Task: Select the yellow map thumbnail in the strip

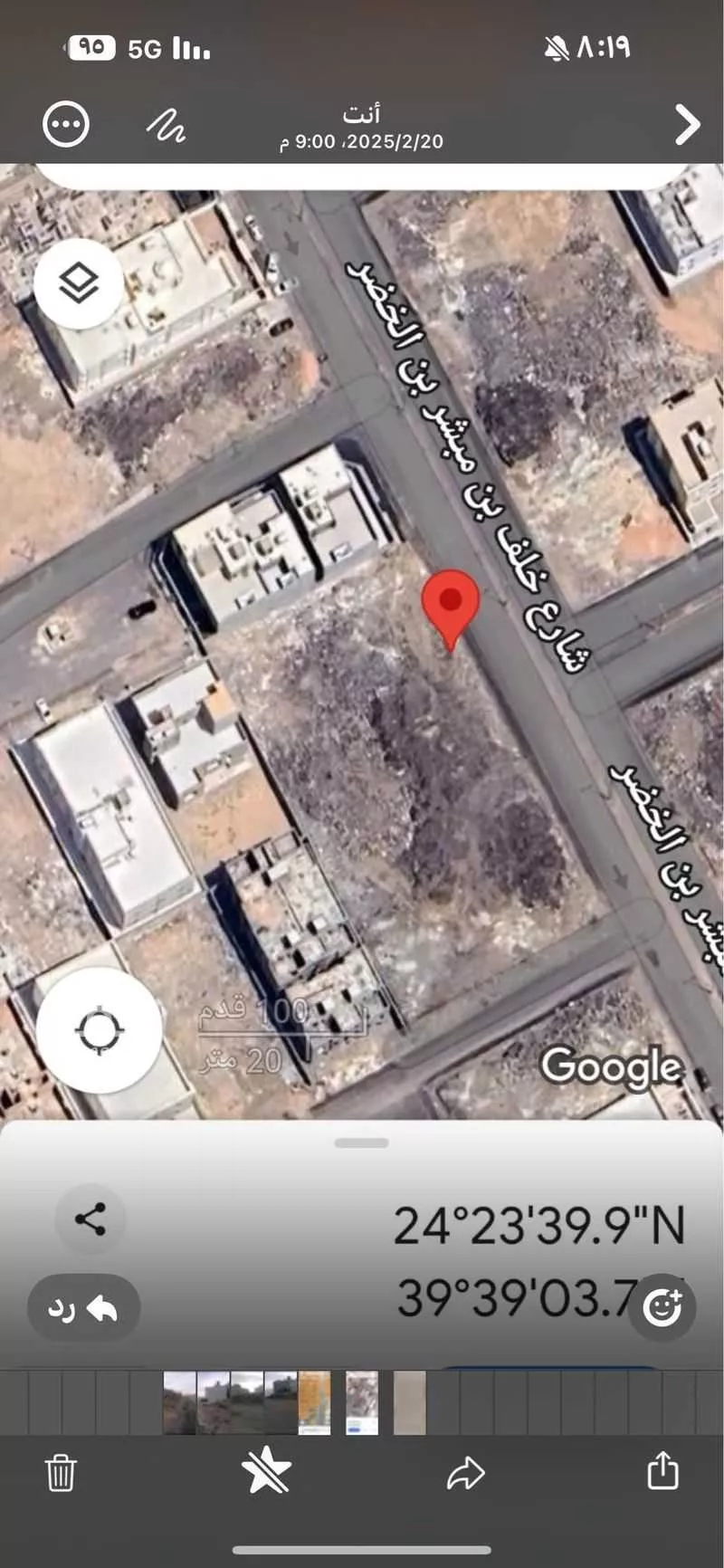Action: [314, 1402]
